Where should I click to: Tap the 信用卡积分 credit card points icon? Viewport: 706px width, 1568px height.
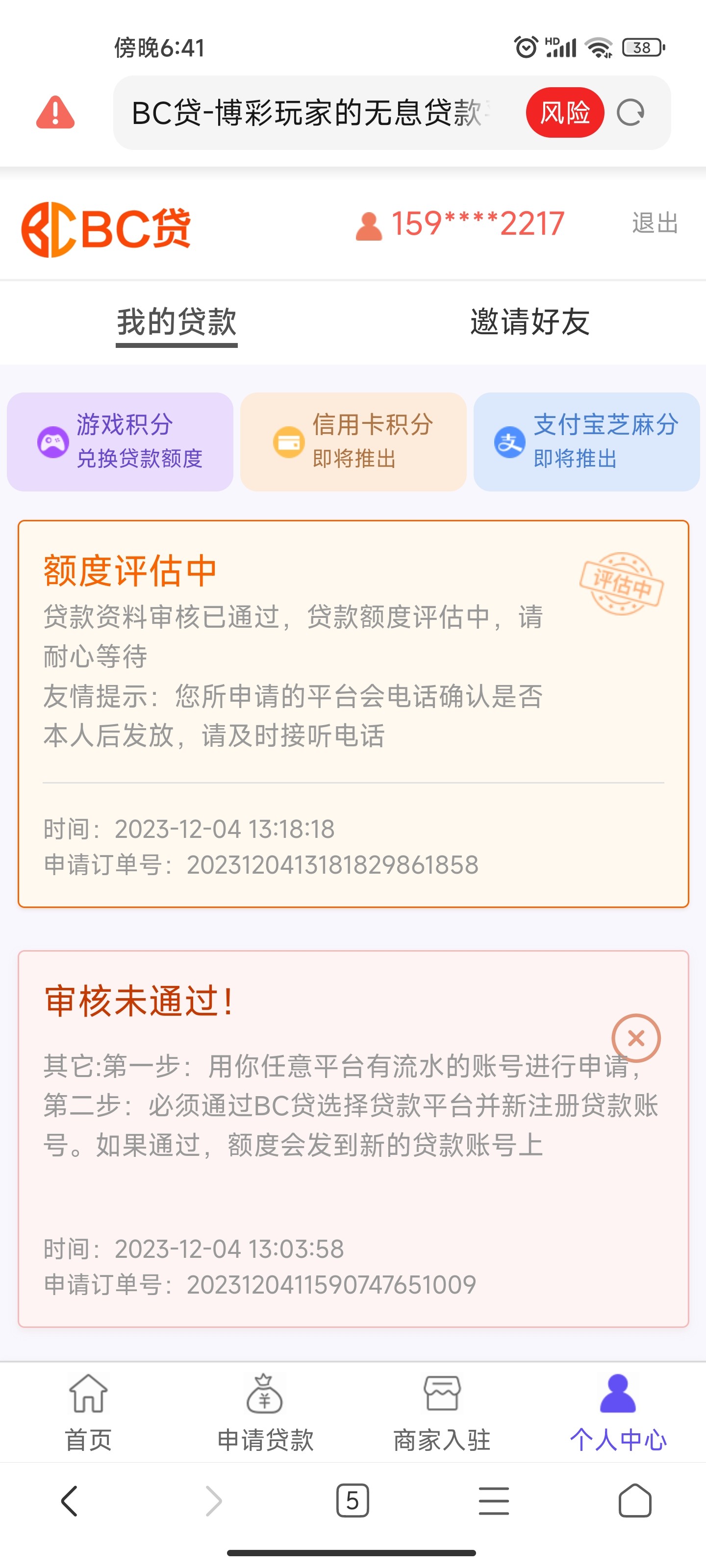[289, 441]
